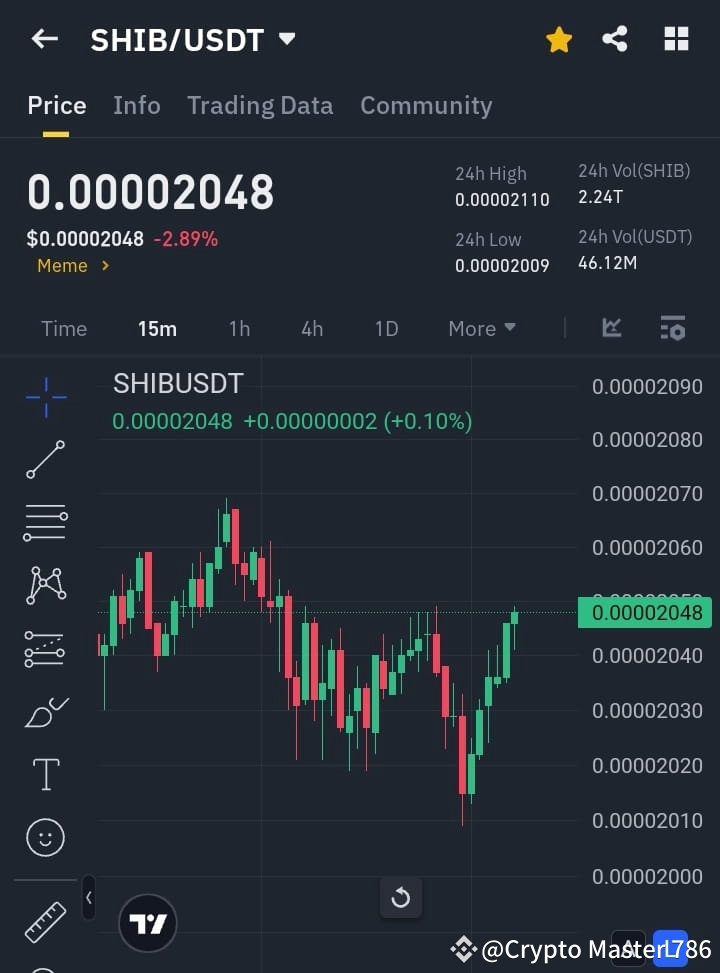This screenshot has height=973, width=720.
Task: Open the chart style icon
Action: (x=611, y=328)
